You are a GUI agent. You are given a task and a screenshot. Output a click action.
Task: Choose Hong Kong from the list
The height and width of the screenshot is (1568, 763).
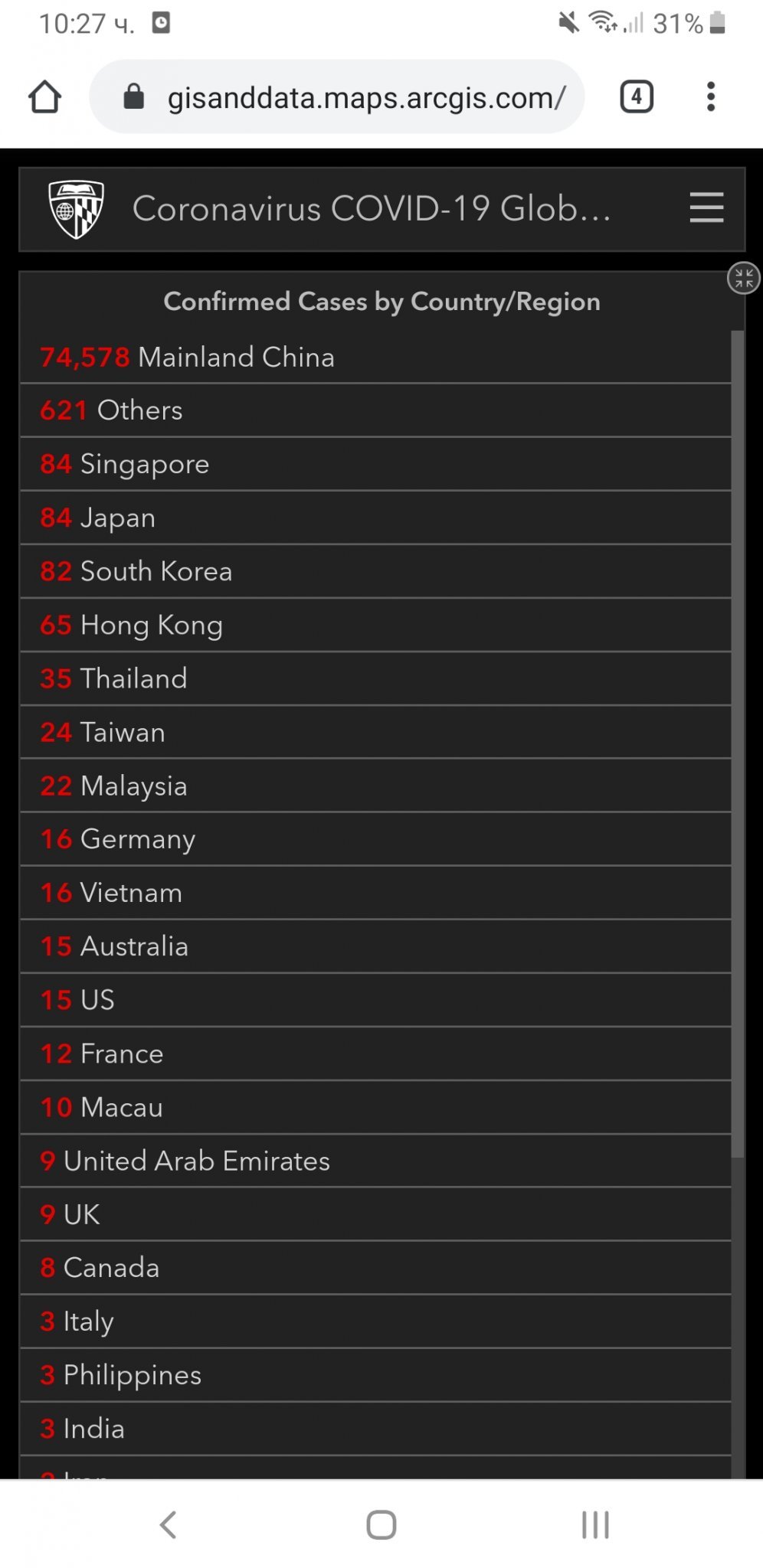click(152, 626)
